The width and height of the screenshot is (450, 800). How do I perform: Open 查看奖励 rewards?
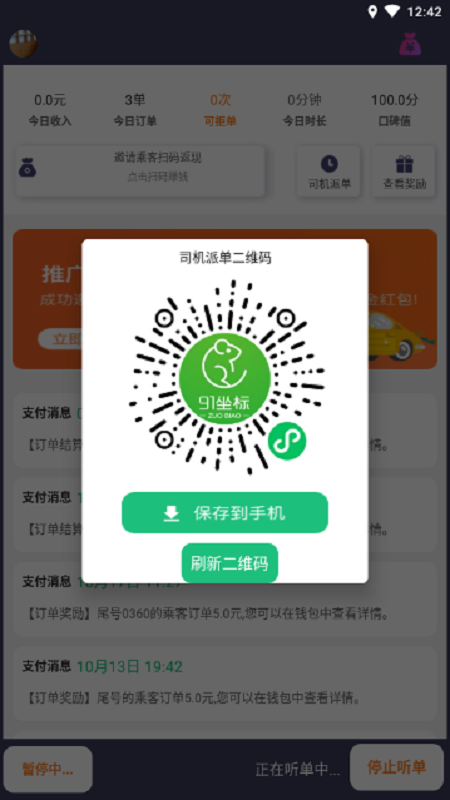click(405, 171)
